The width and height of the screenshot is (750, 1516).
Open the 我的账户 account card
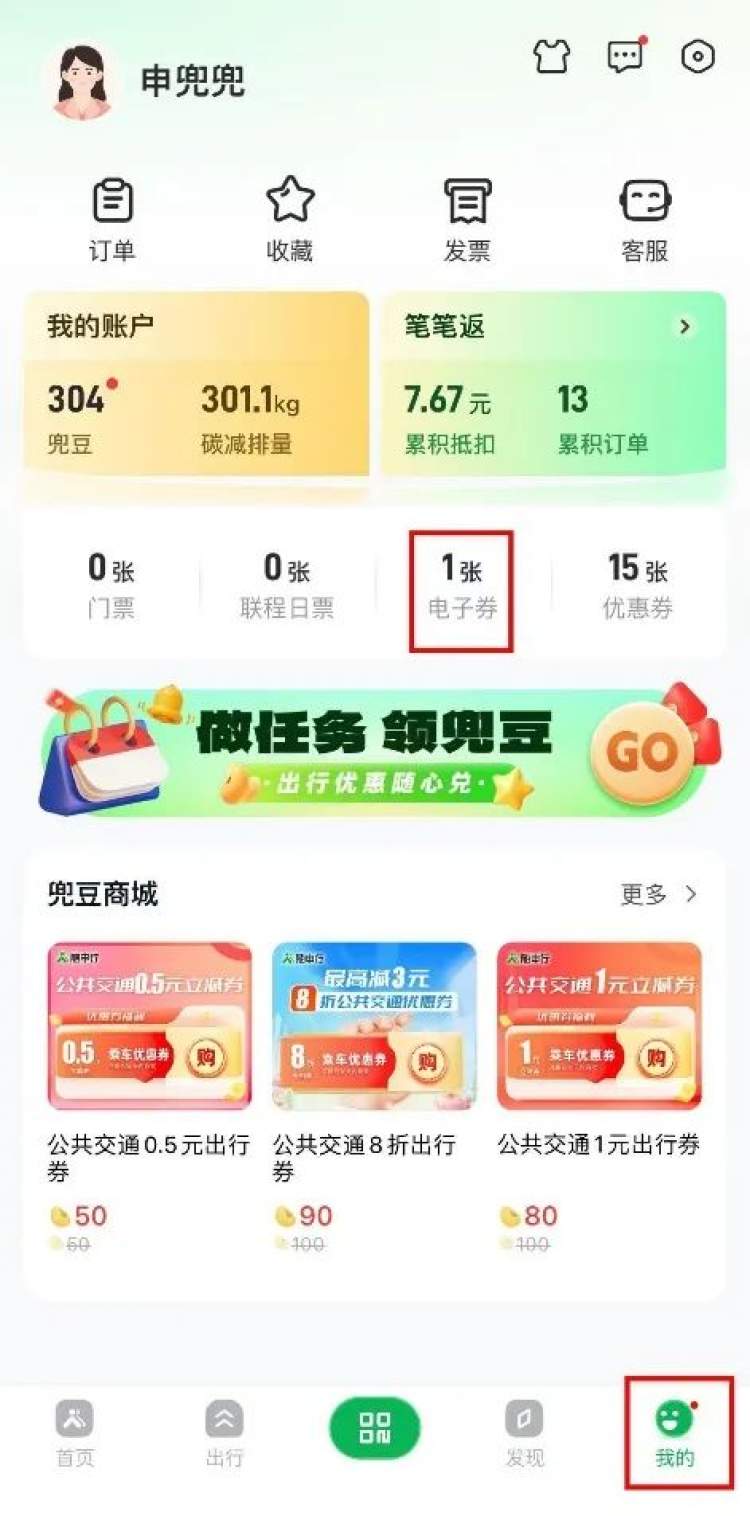(196, 385)
